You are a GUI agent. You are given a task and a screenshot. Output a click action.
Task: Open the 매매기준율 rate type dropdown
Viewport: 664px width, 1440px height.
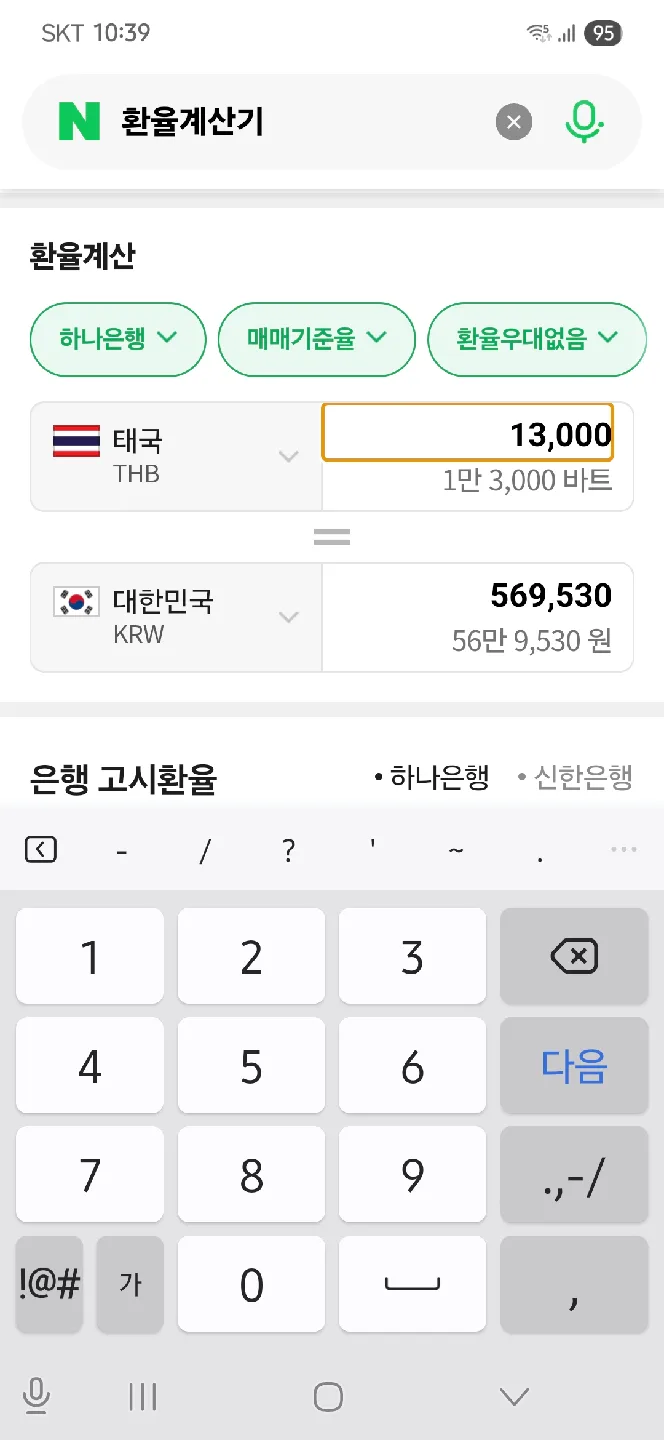(x=316, y=339)
